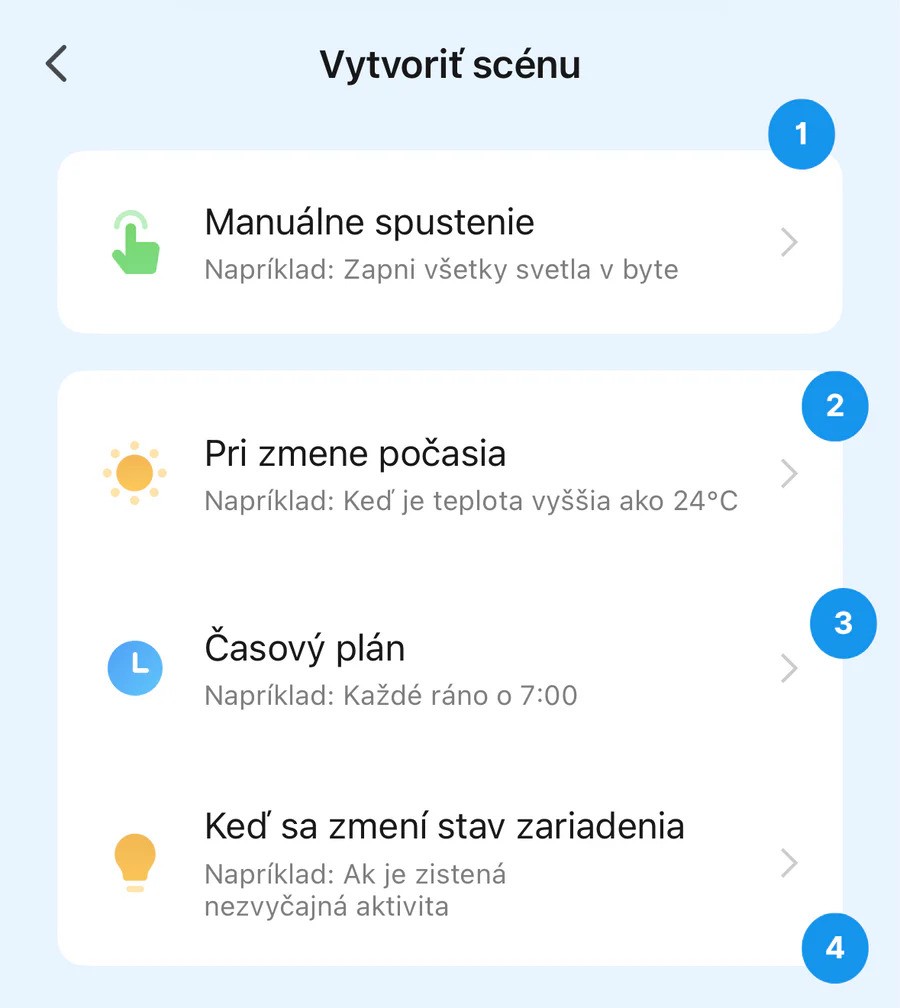Choose the Pri zmene počasia trigger
Screen dimensions: 900x1008
355,453
